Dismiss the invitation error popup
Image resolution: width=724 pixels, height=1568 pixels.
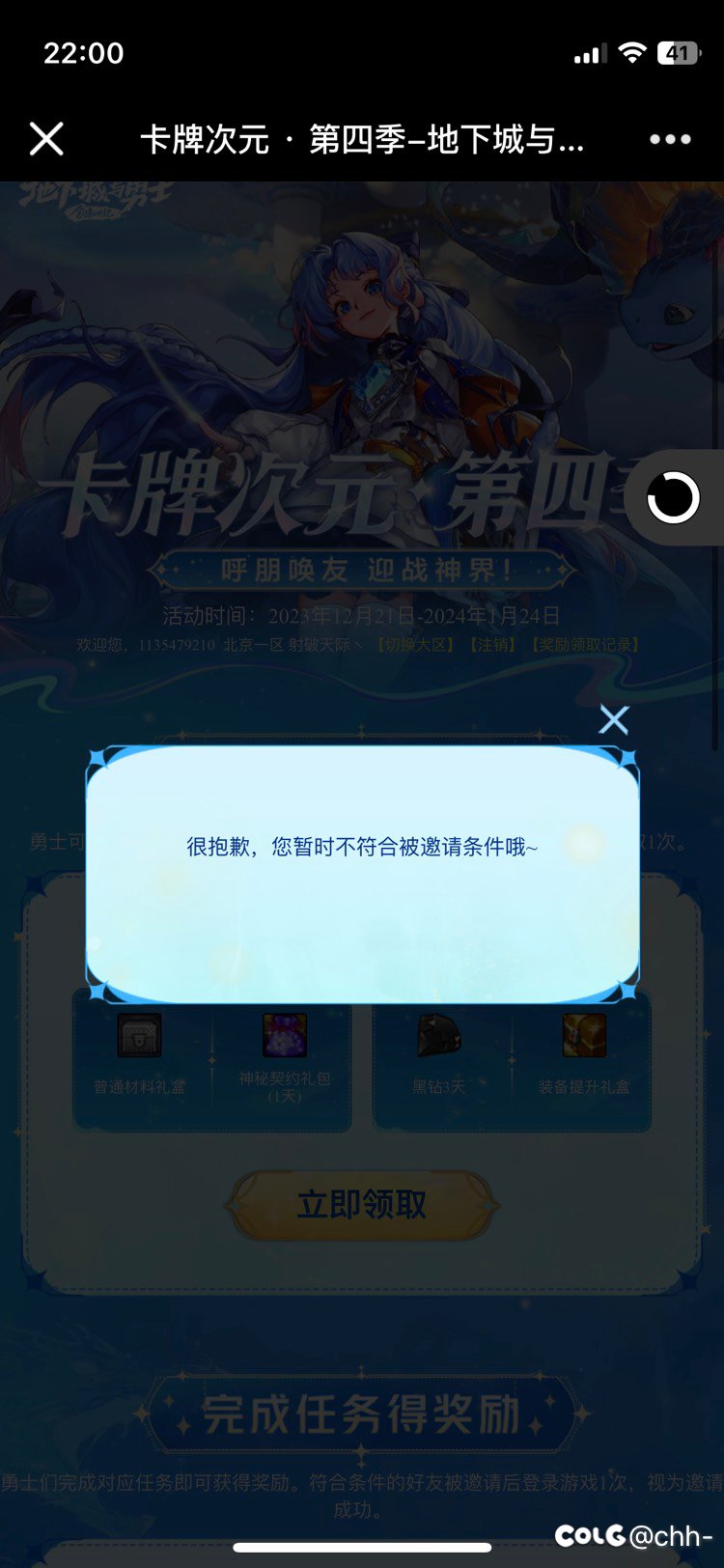point(614,719)
